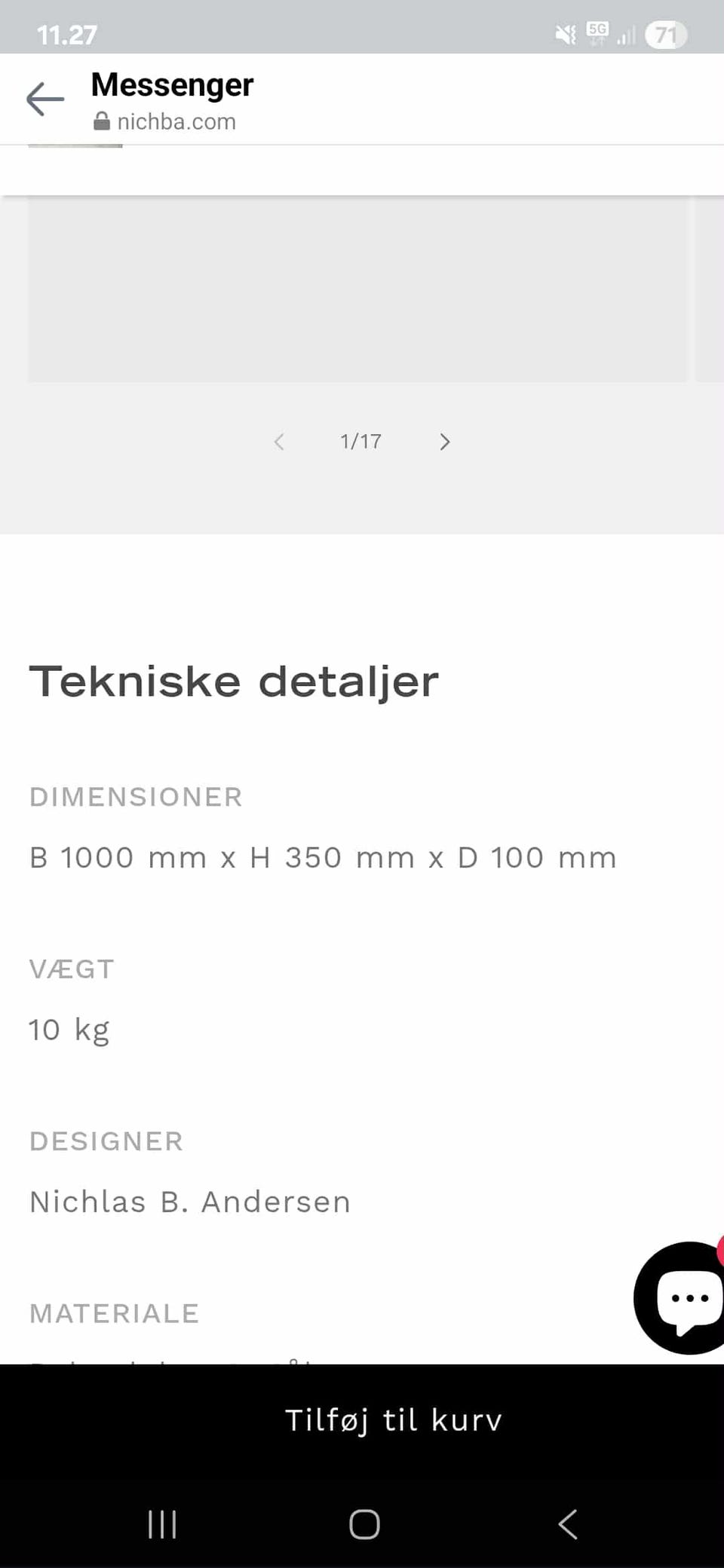Tap the 5G network icon in the status bar
724x1568 pixels.
tap(598, 32)
